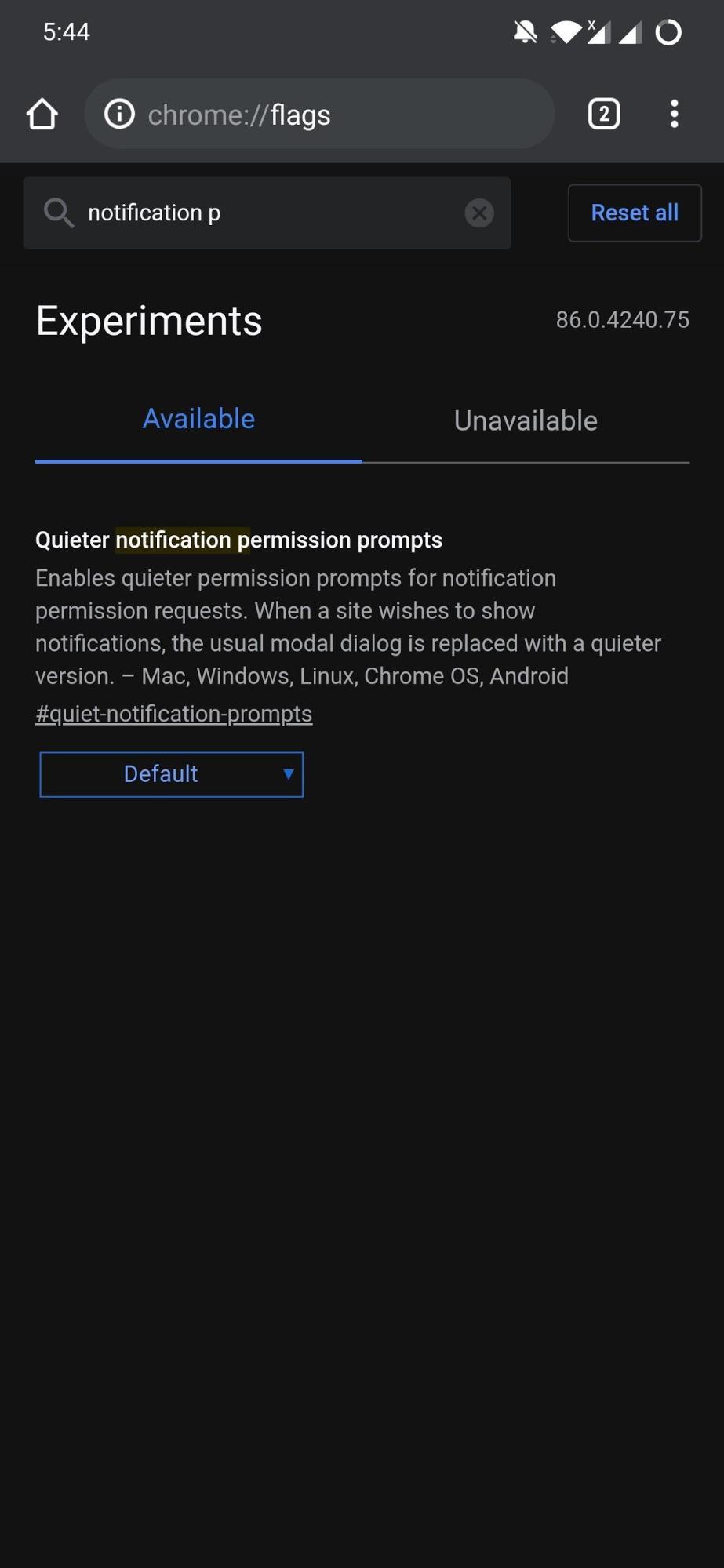Tap the Reset all button
The image size is (724, 1568).
click(635, 213)
